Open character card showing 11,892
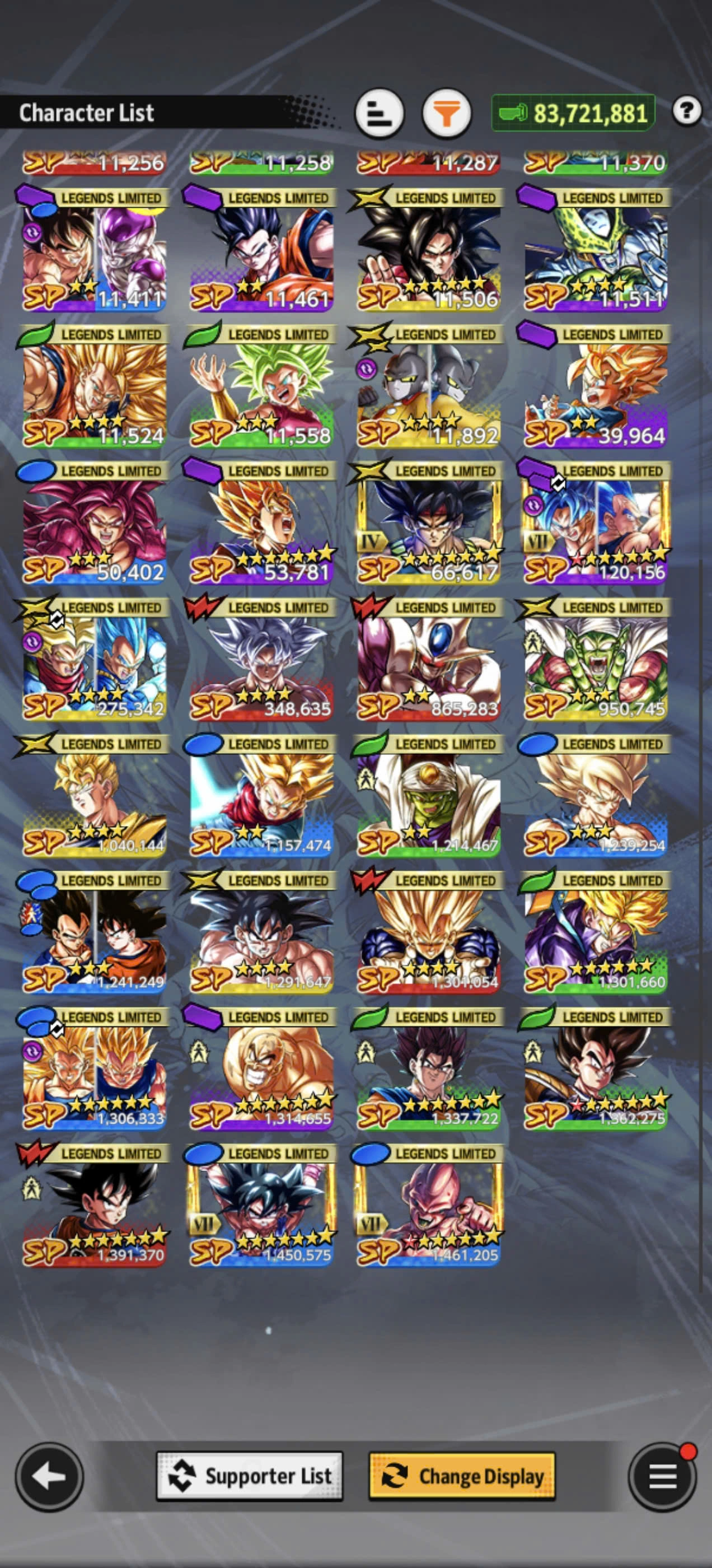The height and width of the screenshot is (1568, 712). click(x=428, y=393)
